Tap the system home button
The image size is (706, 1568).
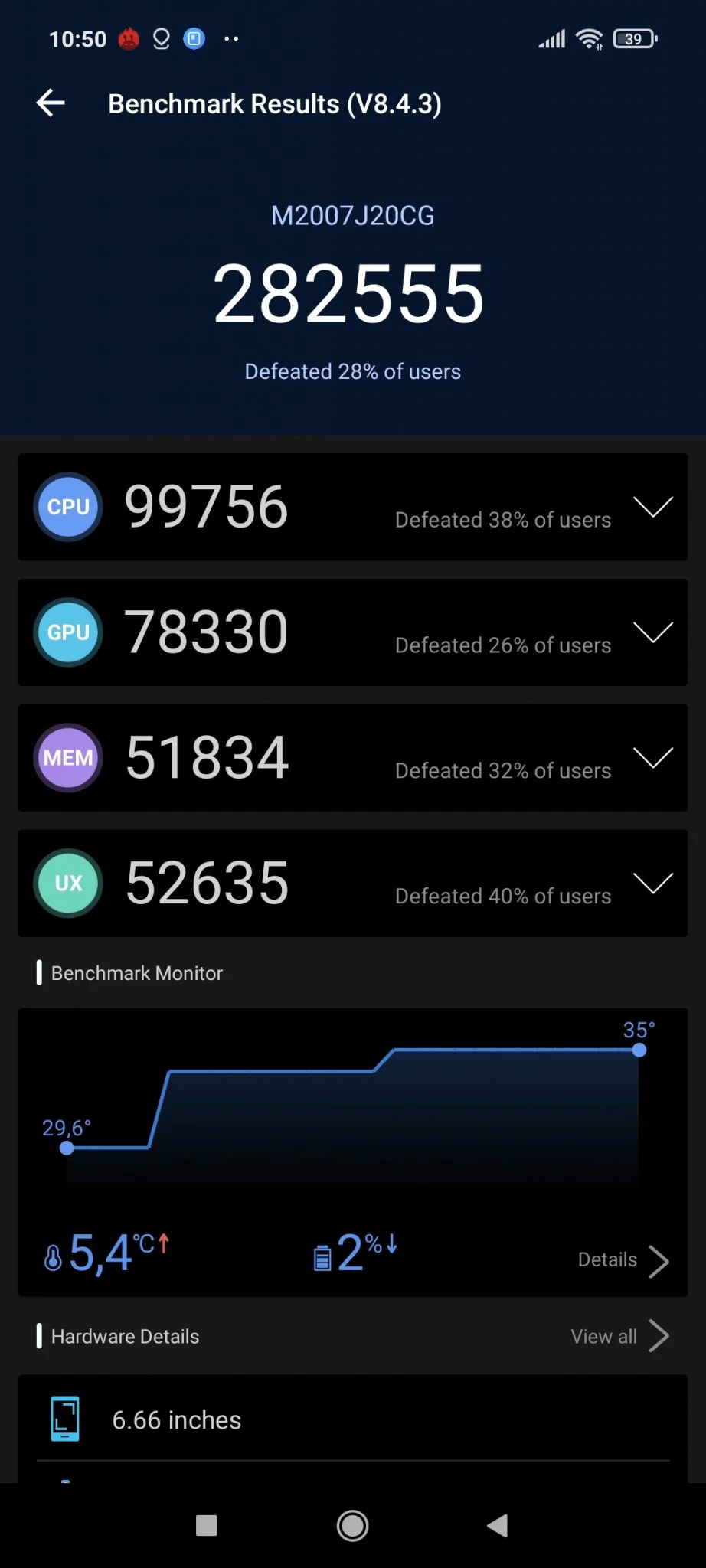[x=352, y=1525]
